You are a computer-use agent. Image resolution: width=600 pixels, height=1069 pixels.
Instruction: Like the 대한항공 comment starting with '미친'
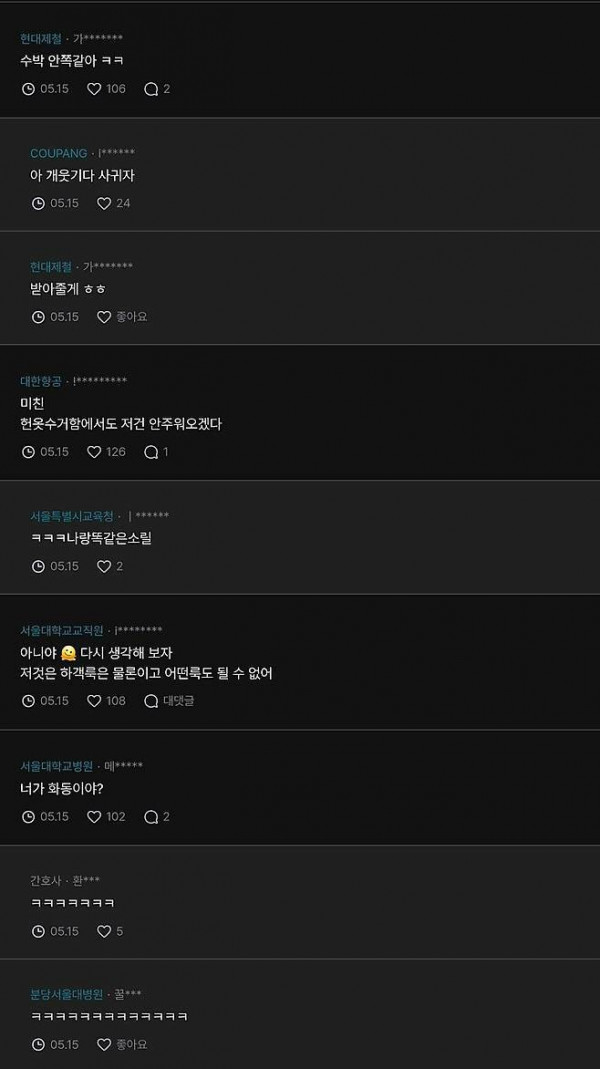[x=95, y=452]
